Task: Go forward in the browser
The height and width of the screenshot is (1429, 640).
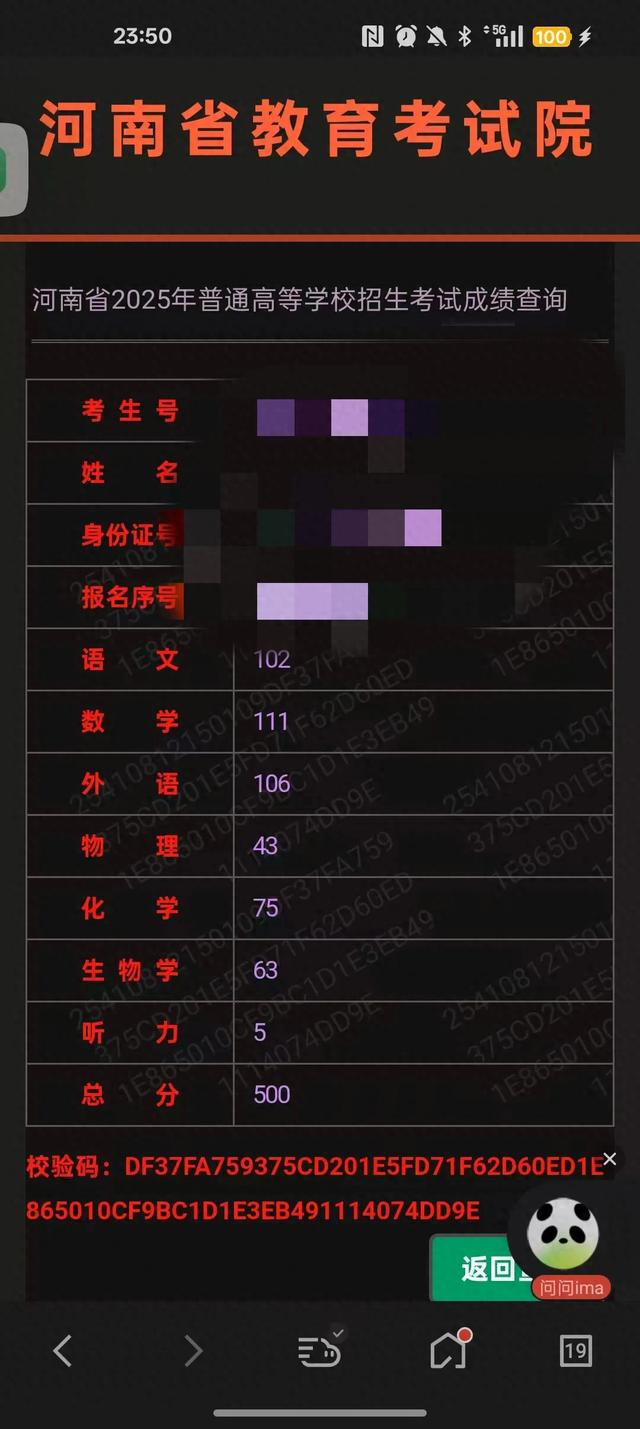Action: click(193, 1351)
